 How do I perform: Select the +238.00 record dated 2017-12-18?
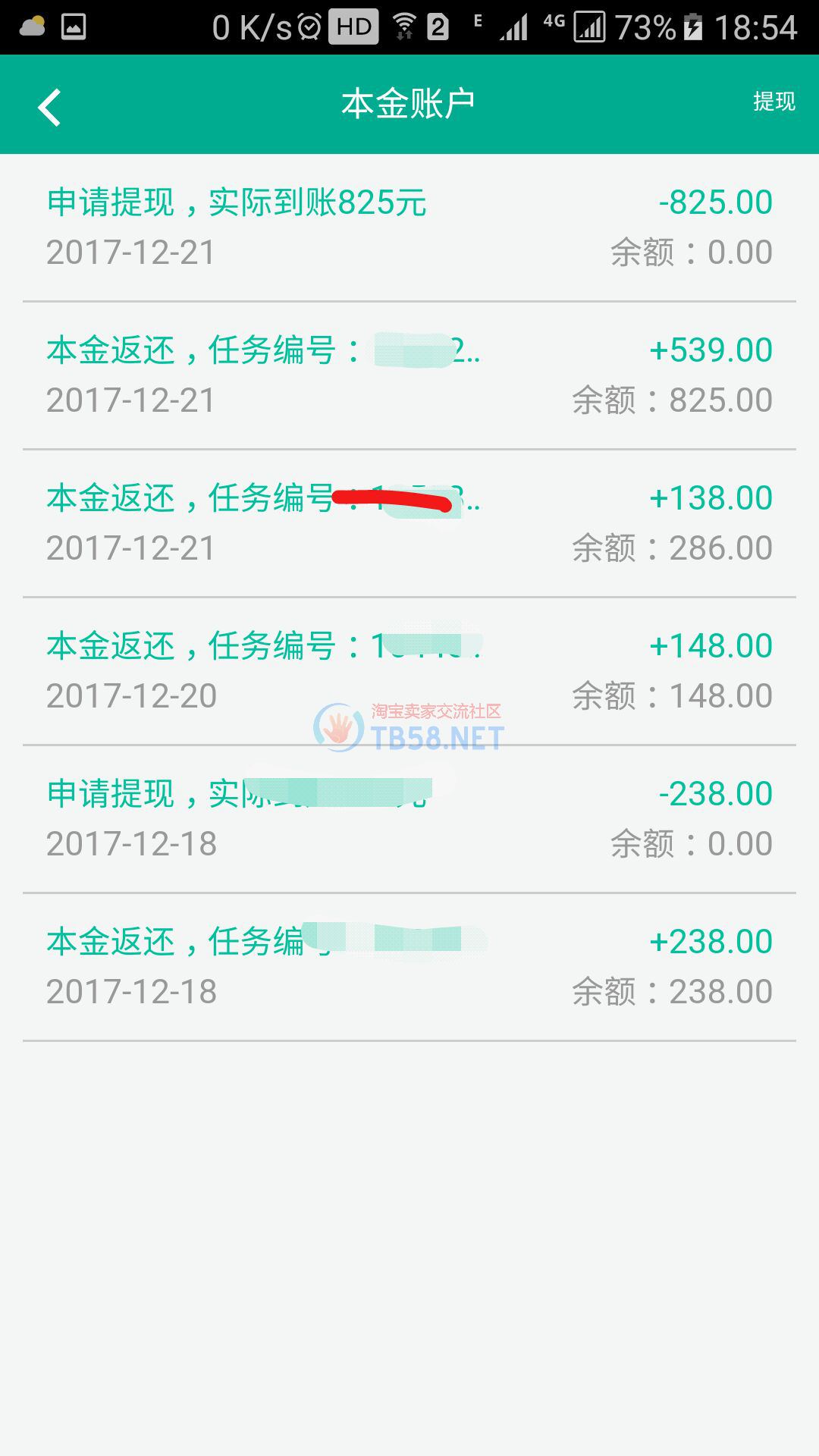[x=409, y=963]
